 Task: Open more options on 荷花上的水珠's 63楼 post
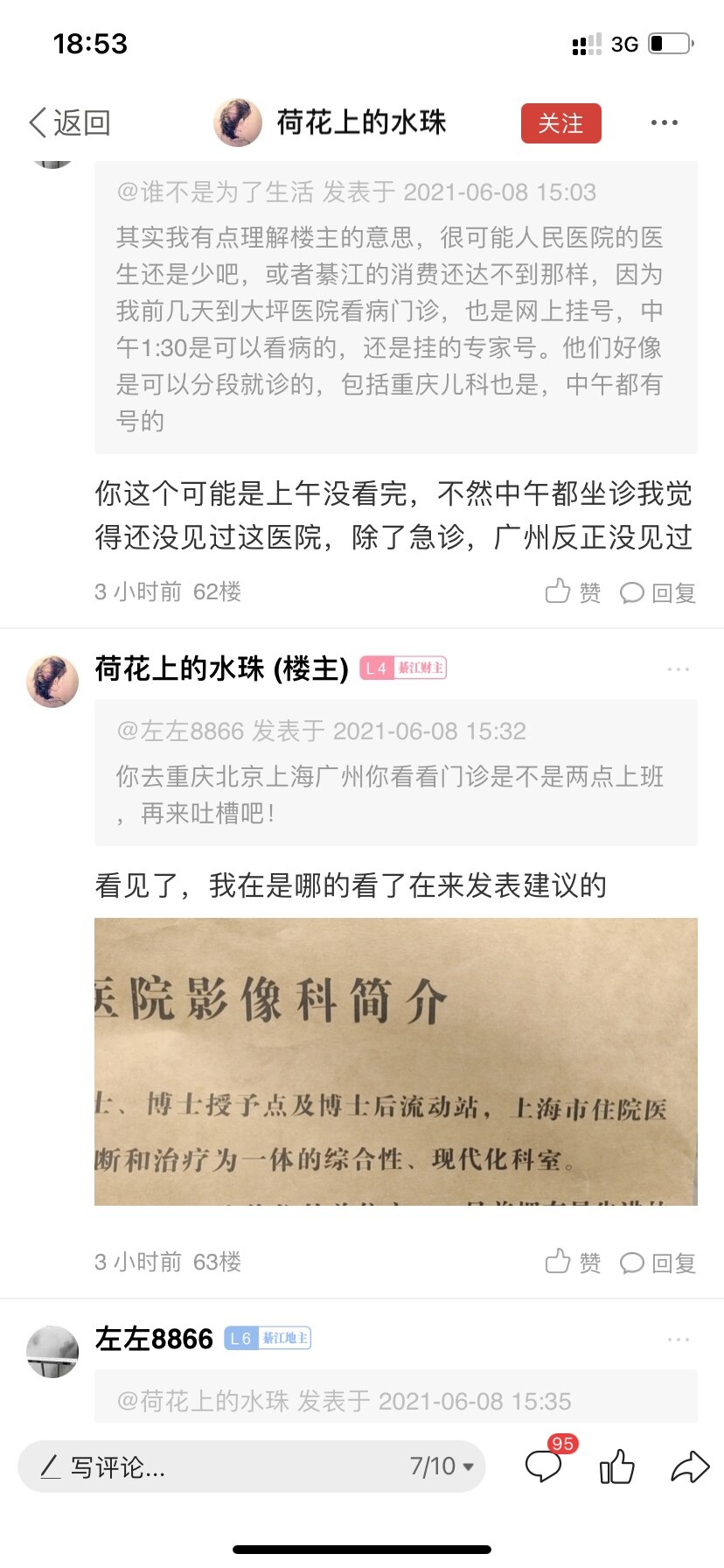[678, 669]
